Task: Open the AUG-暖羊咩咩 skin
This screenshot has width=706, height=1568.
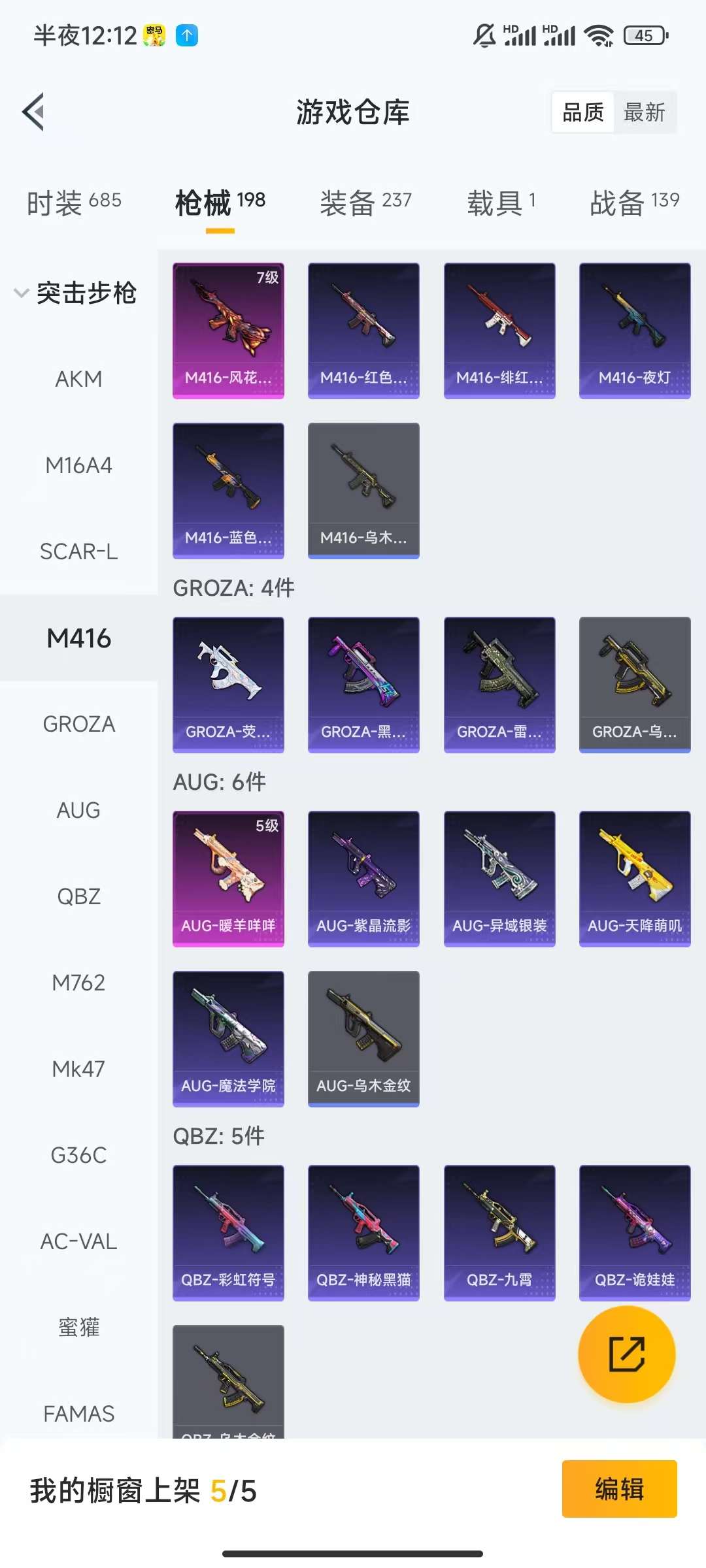Action: pos(228,878)
